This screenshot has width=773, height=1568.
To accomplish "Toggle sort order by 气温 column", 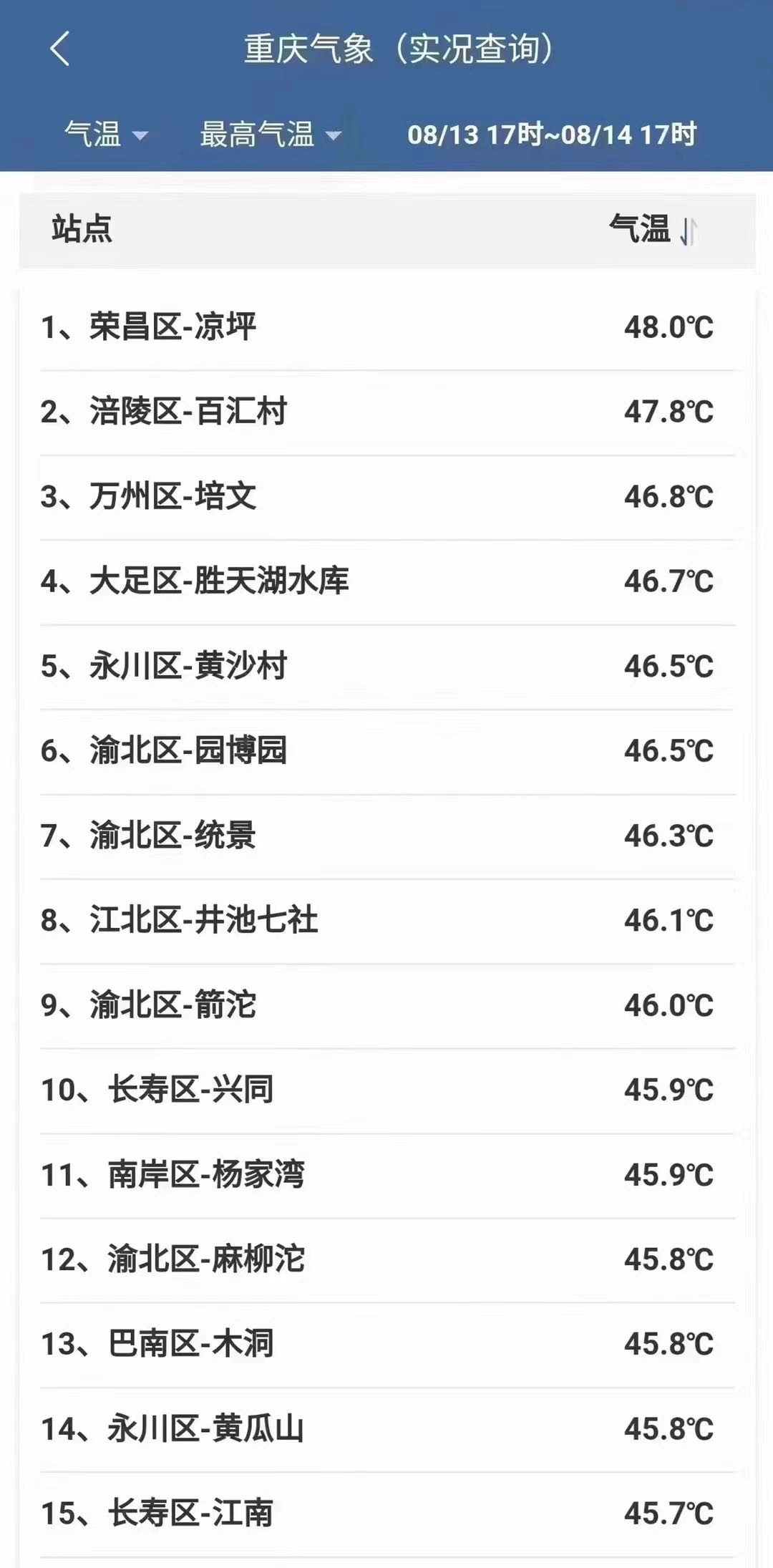I will pyautogui.click(x=653, y=229).
